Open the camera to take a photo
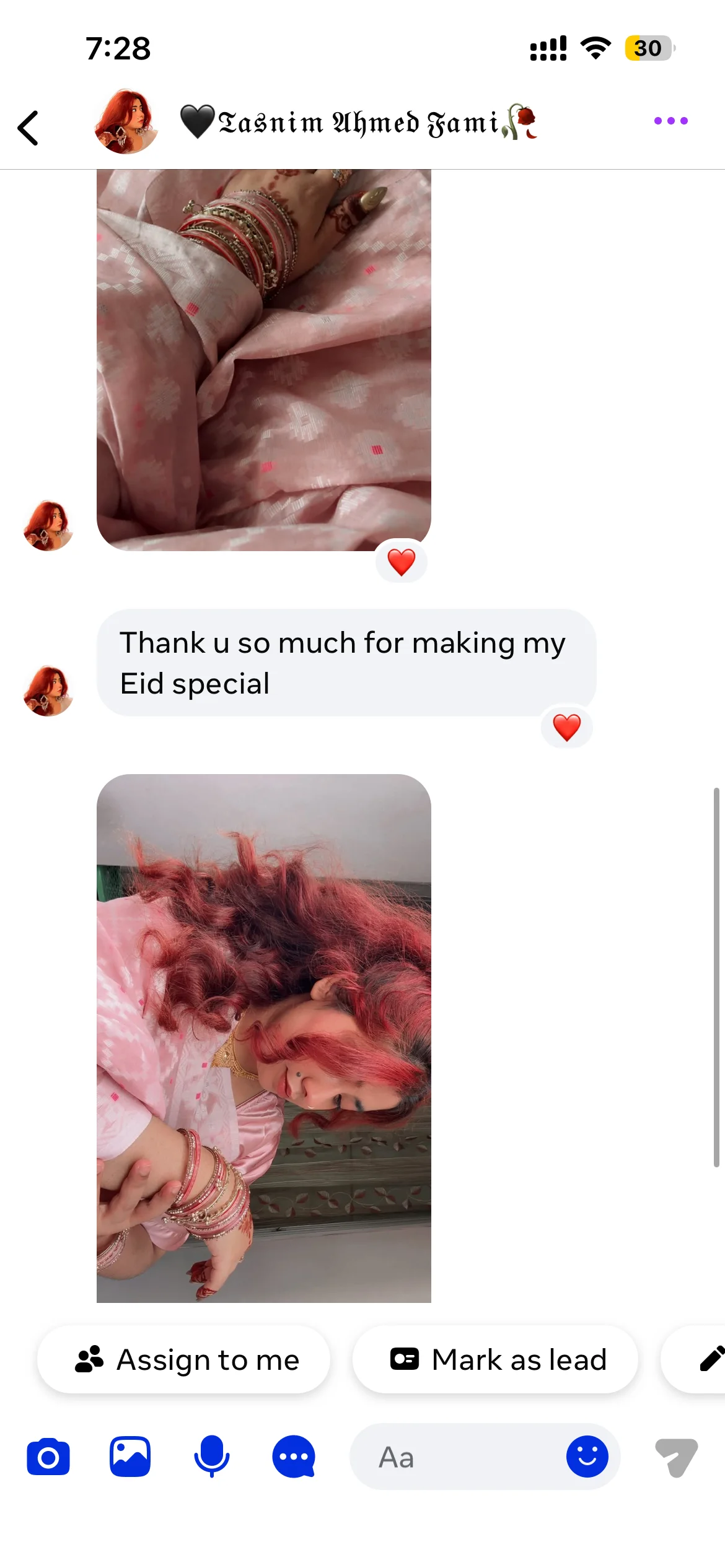Viewport: 725px width, 1568px height. (x=48, y=1457)
